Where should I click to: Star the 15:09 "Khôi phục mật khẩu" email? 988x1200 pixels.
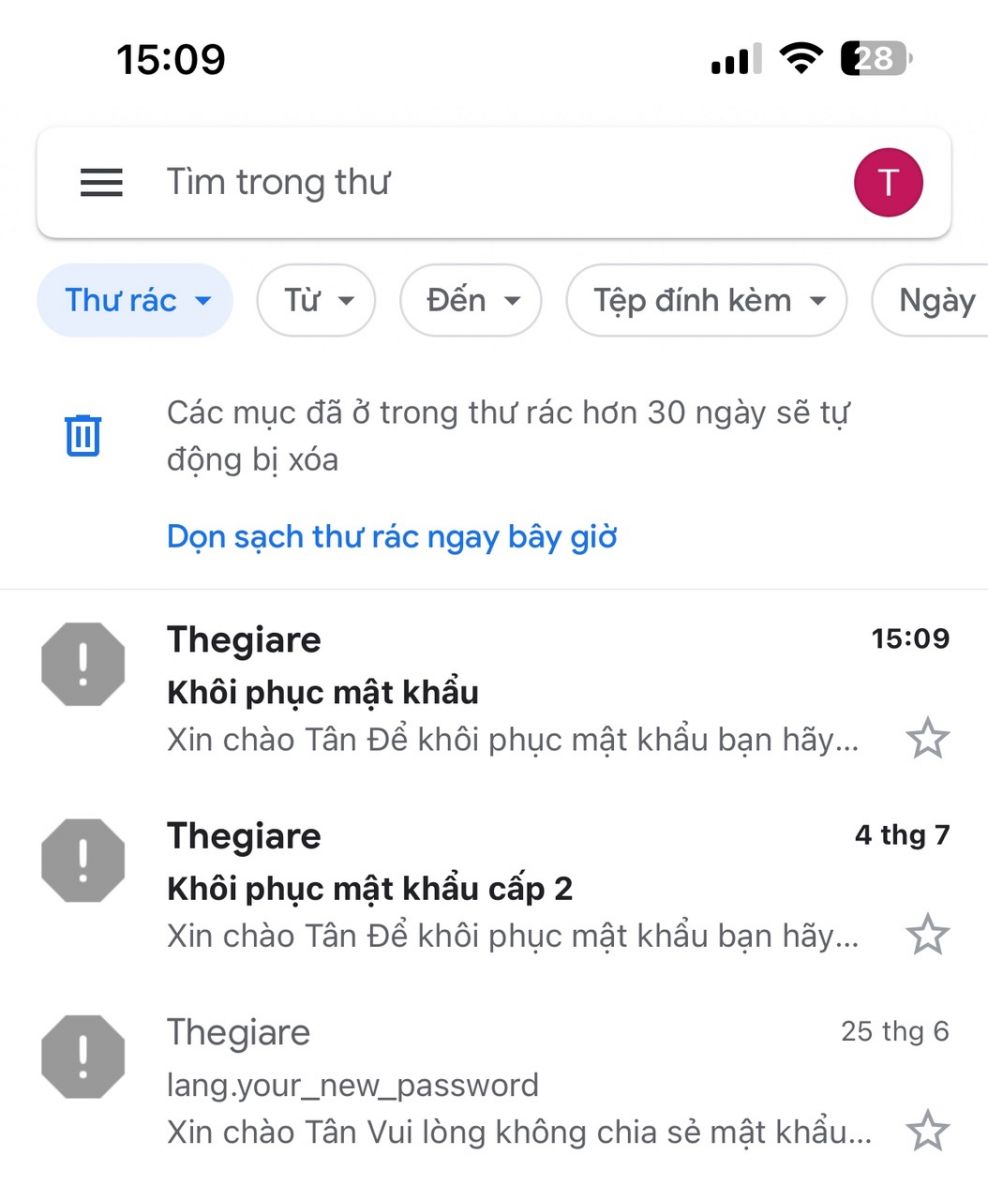coord(927,740)
